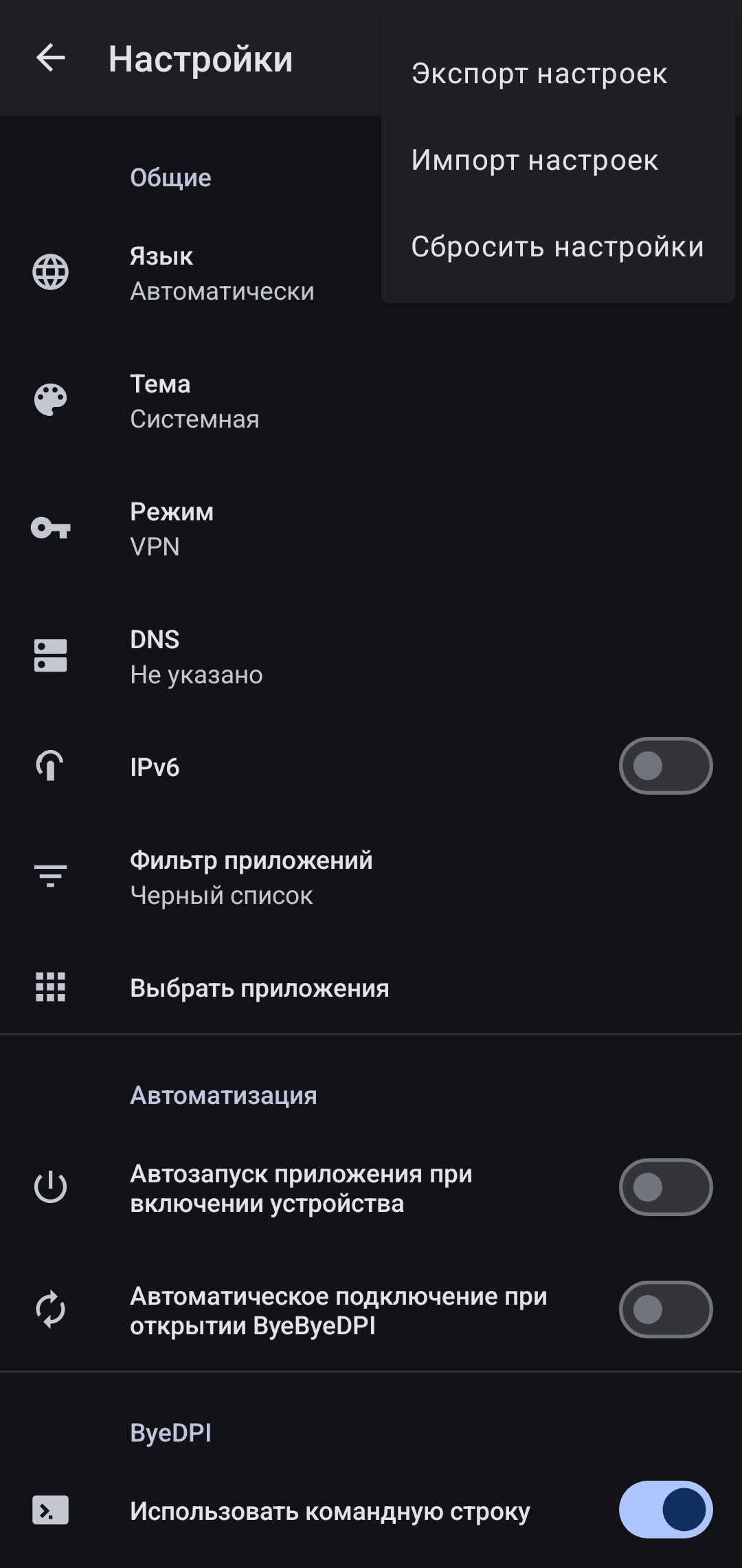Enable Автоматическое подключение при открытии ByeByeDPI
The image size is (742, 1568).
(x=665, y=1310)
